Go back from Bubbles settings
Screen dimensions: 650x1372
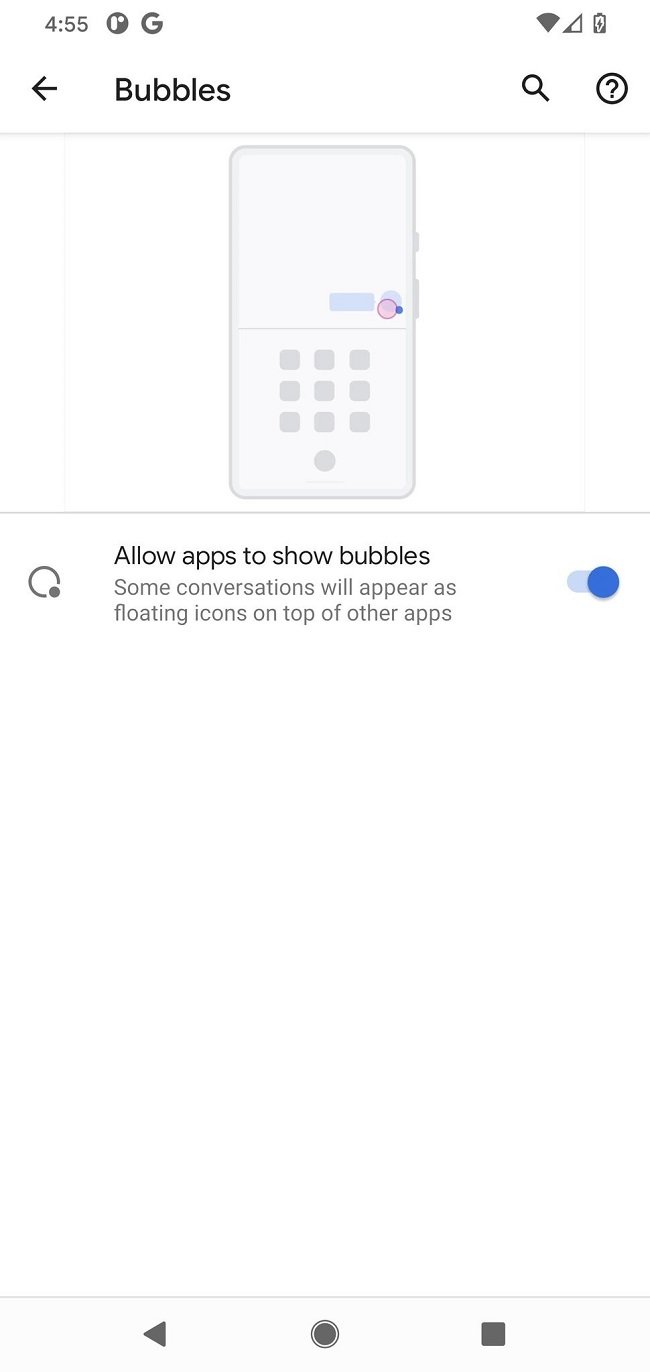click(x=44, y=89)
